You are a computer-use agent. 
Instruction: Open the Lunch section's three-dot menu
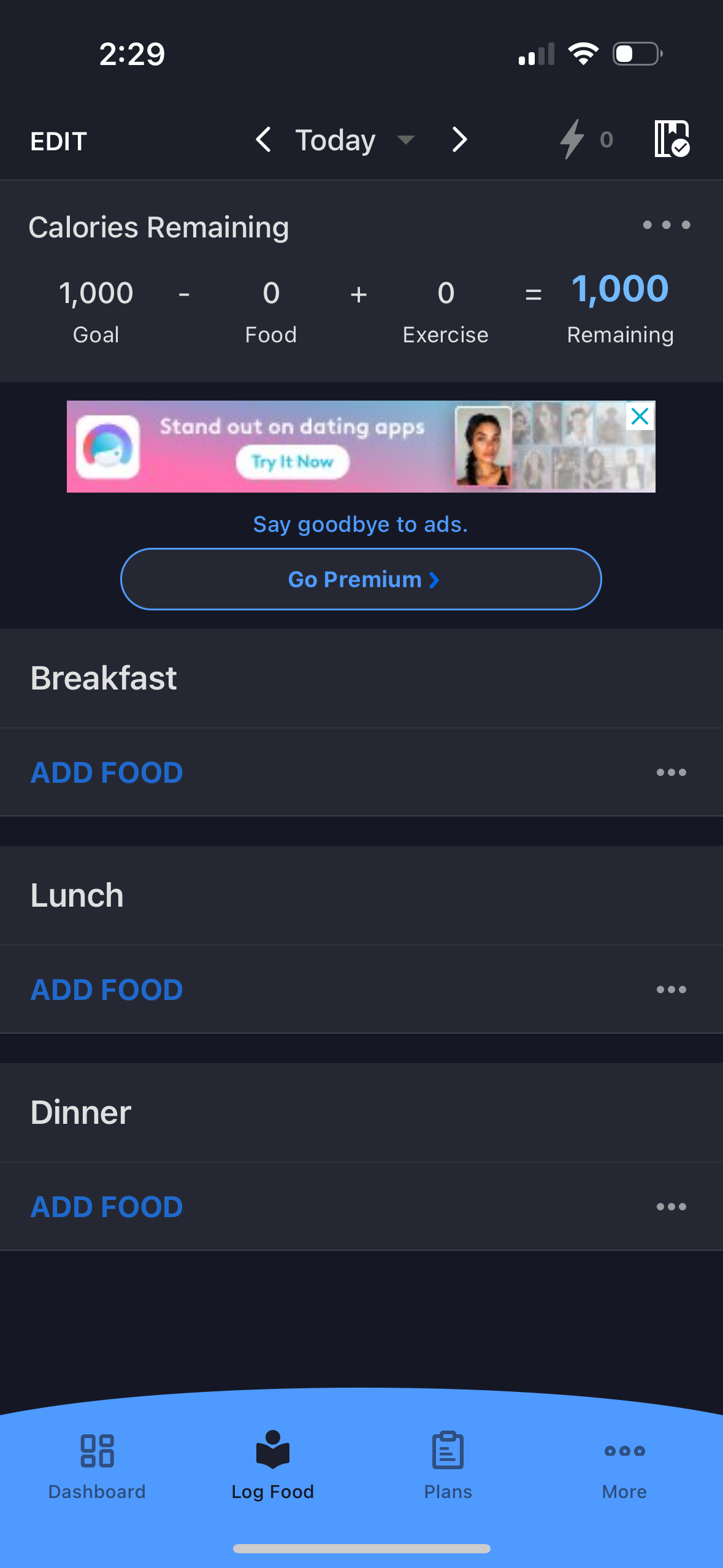pos(671,989)
